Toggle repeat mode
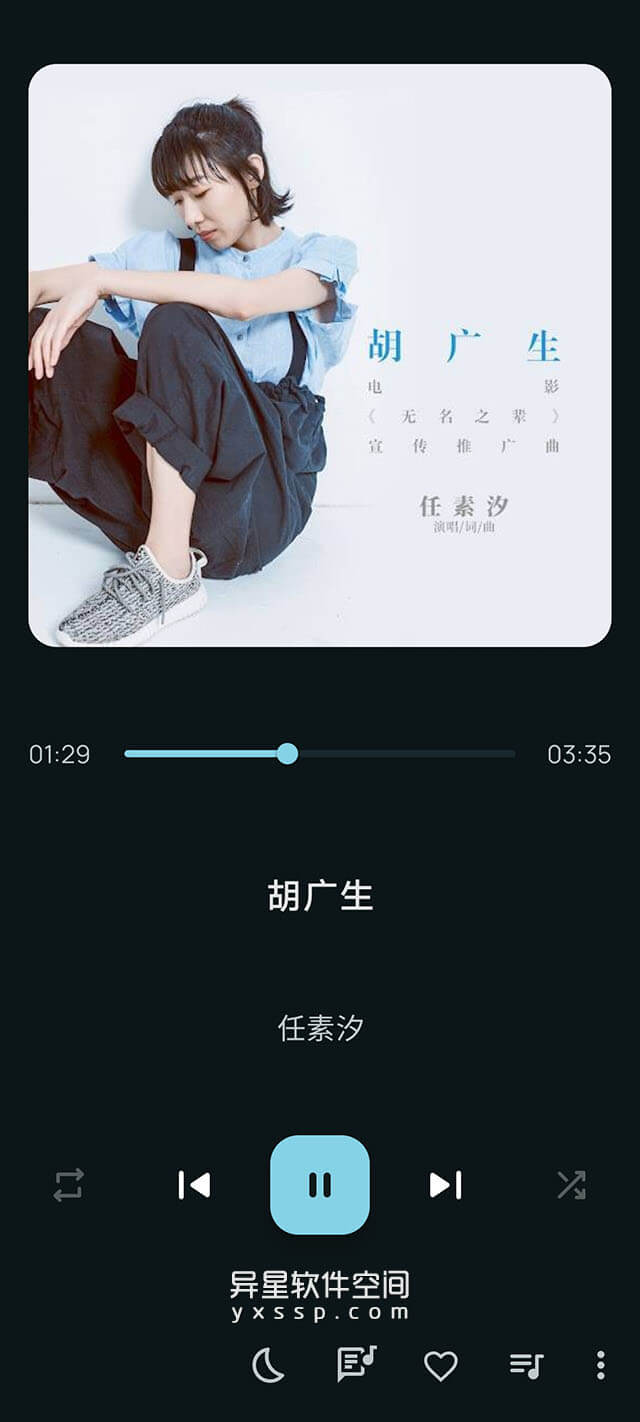Image resolution: width=640 pixels, height=1422 pixels. click(x=69, y=1185)
